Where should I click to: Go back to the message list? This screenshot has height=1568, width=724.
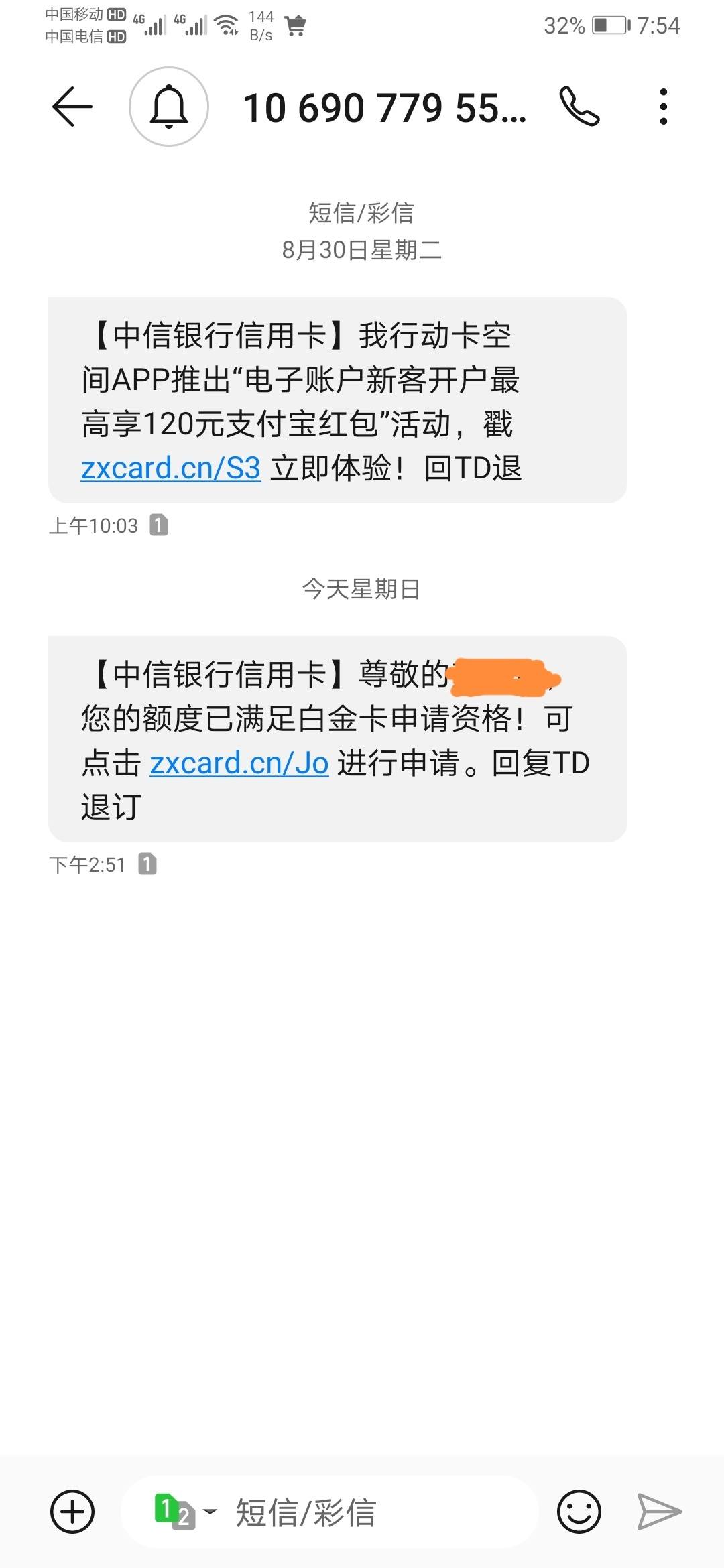pyautogui.click(x=72, y=107)
